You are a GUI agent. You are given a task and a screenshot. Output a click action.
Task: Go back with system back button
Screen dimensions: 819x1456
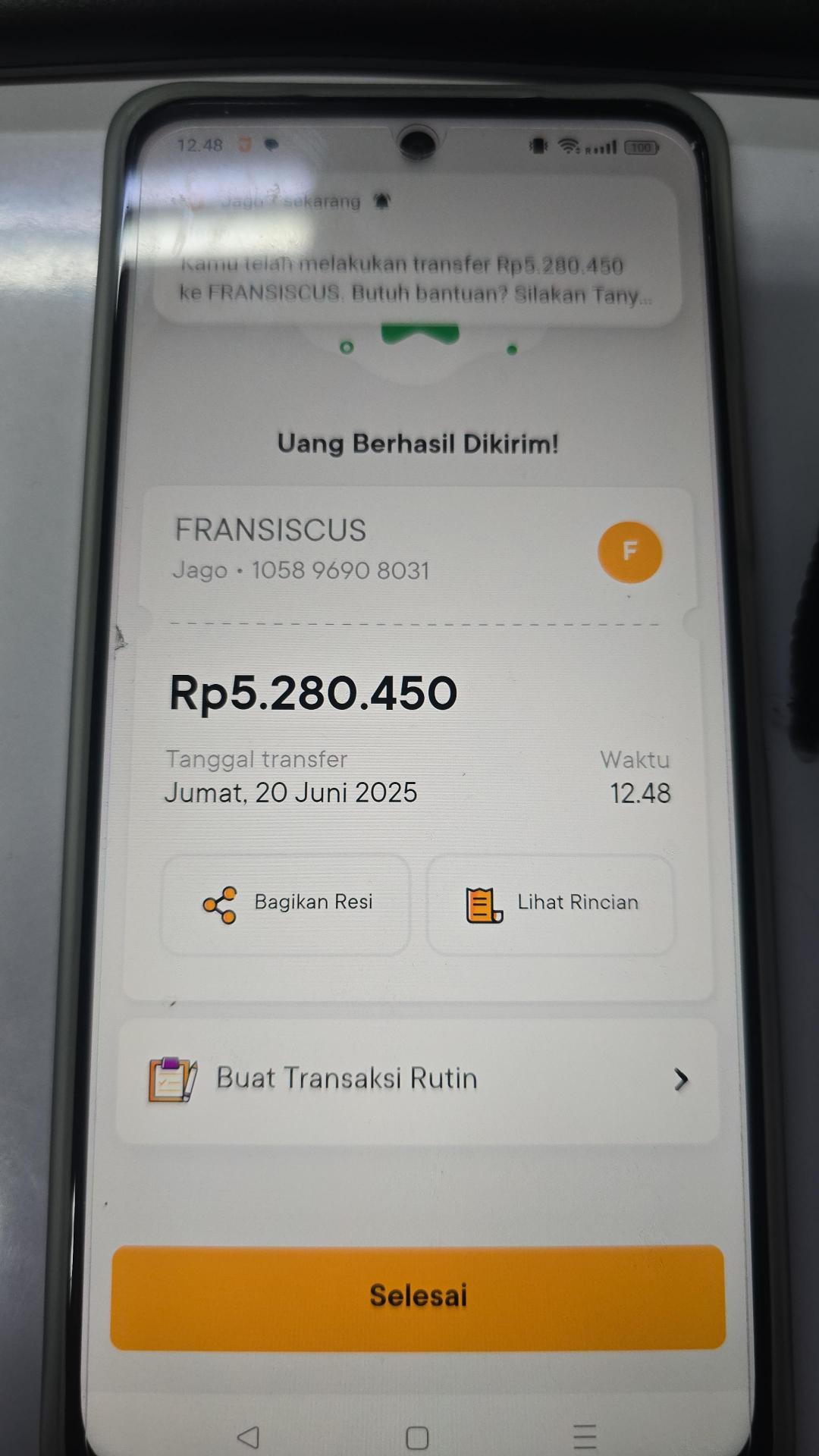coord(248,1436)
